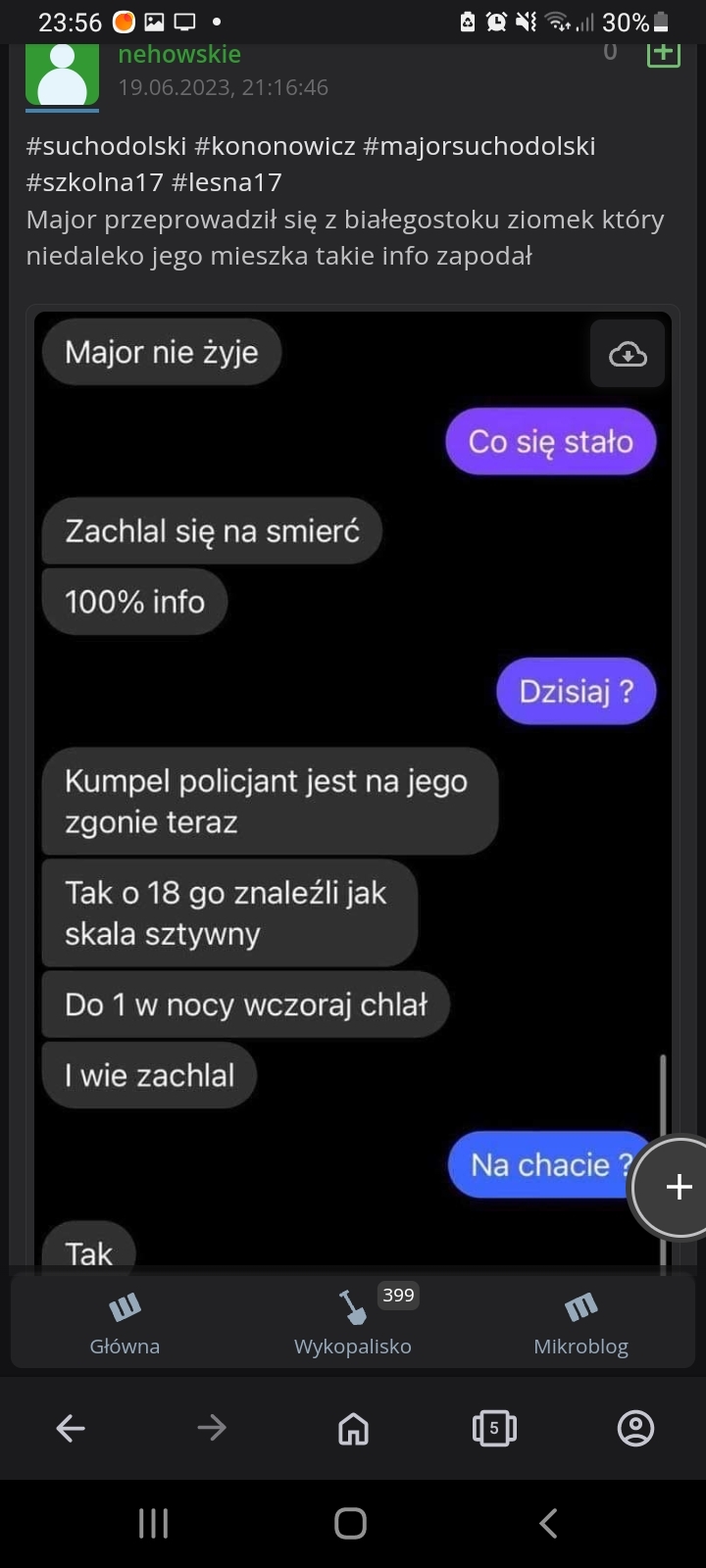Open the #lesna17 hashtag
Screen dimensions: 706x1568
[x=227, y=182]
